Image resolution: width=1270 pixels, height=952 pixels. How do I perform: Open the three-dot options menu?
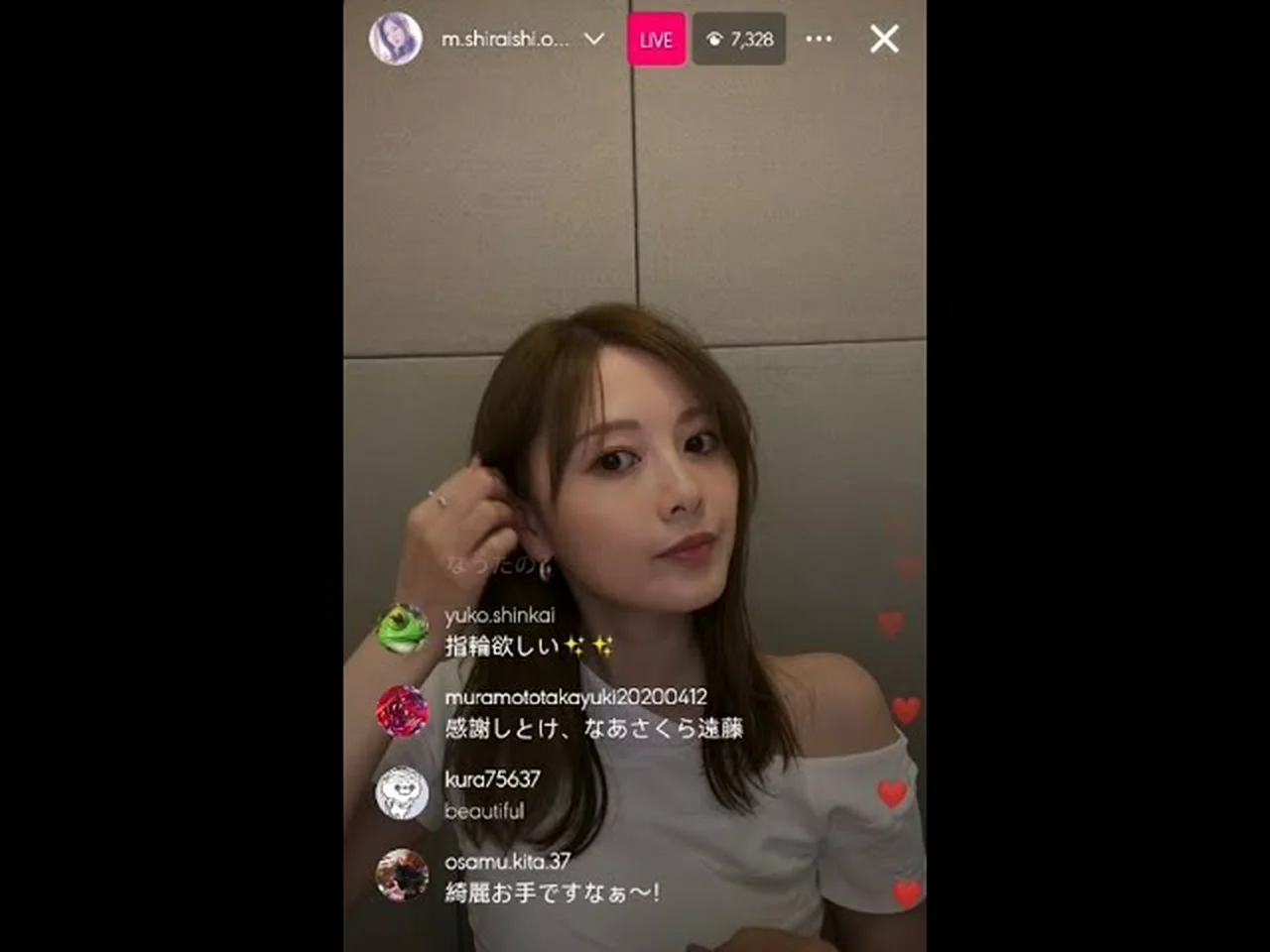tap(819, 39)
